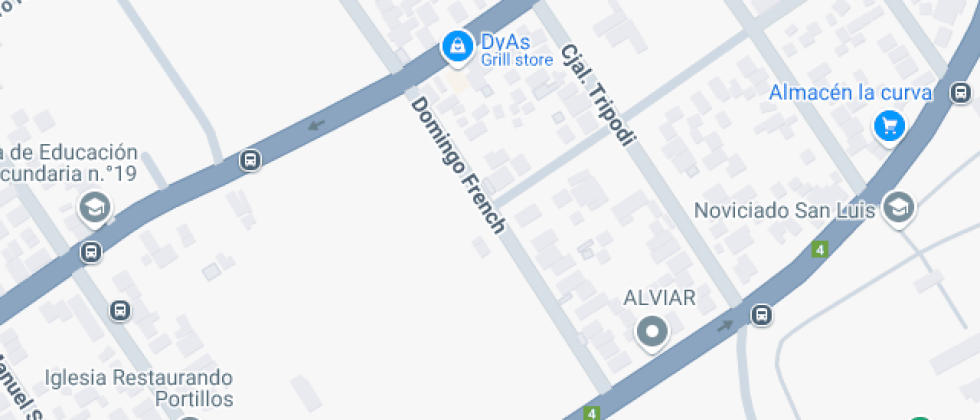
Task: Select the Almacén la curva shopping pin
Action: click(x=889, y=128)
